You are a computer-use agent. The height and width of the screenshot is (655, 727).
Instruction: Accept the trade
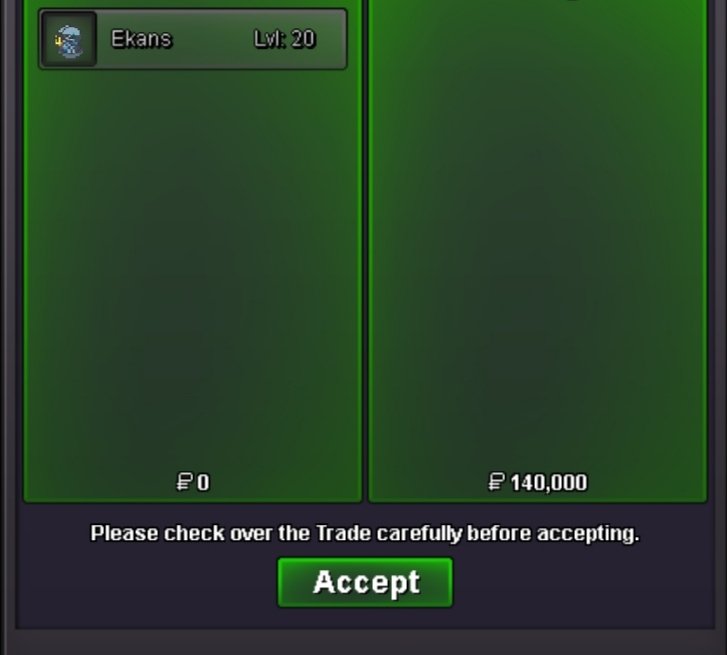click(365, 582)
